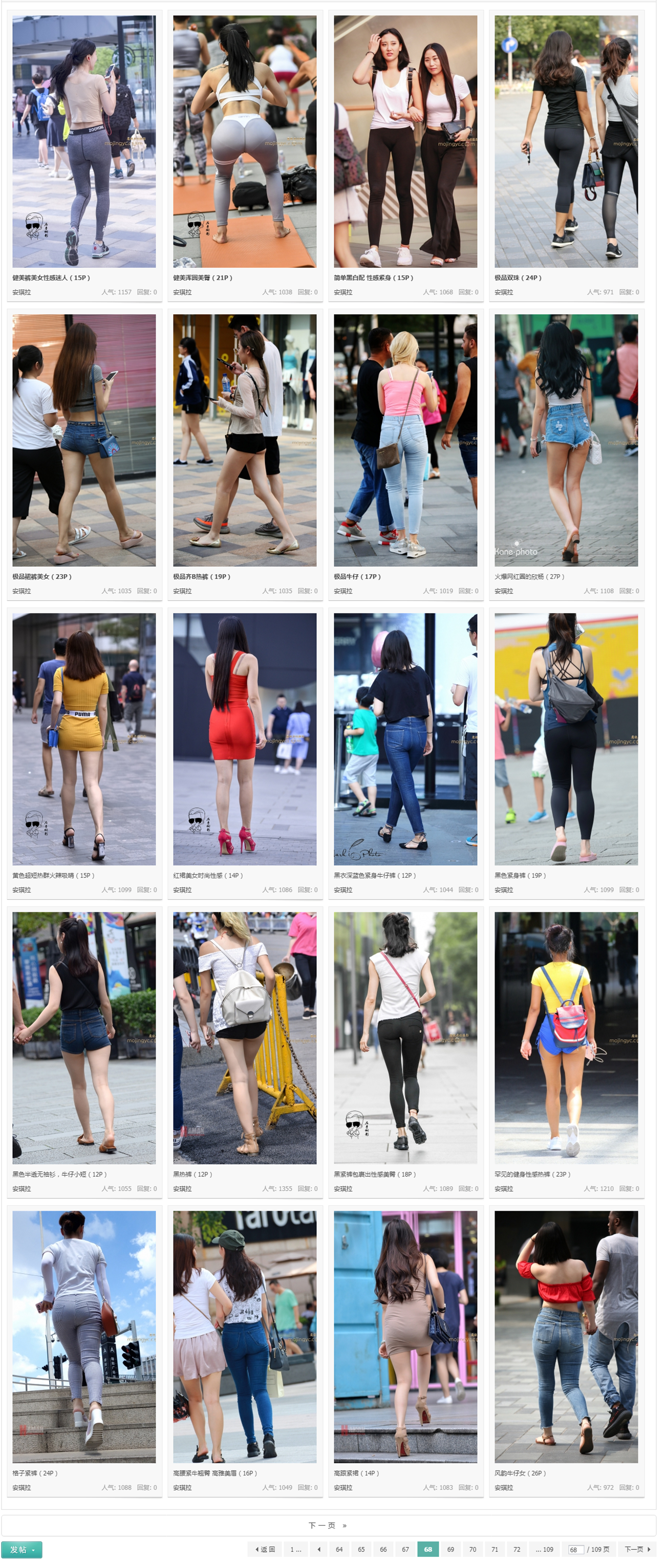Open thread 极品牛仔 (17P)
This screenshot has width=666, height=1568.
(x=357, y=576)
